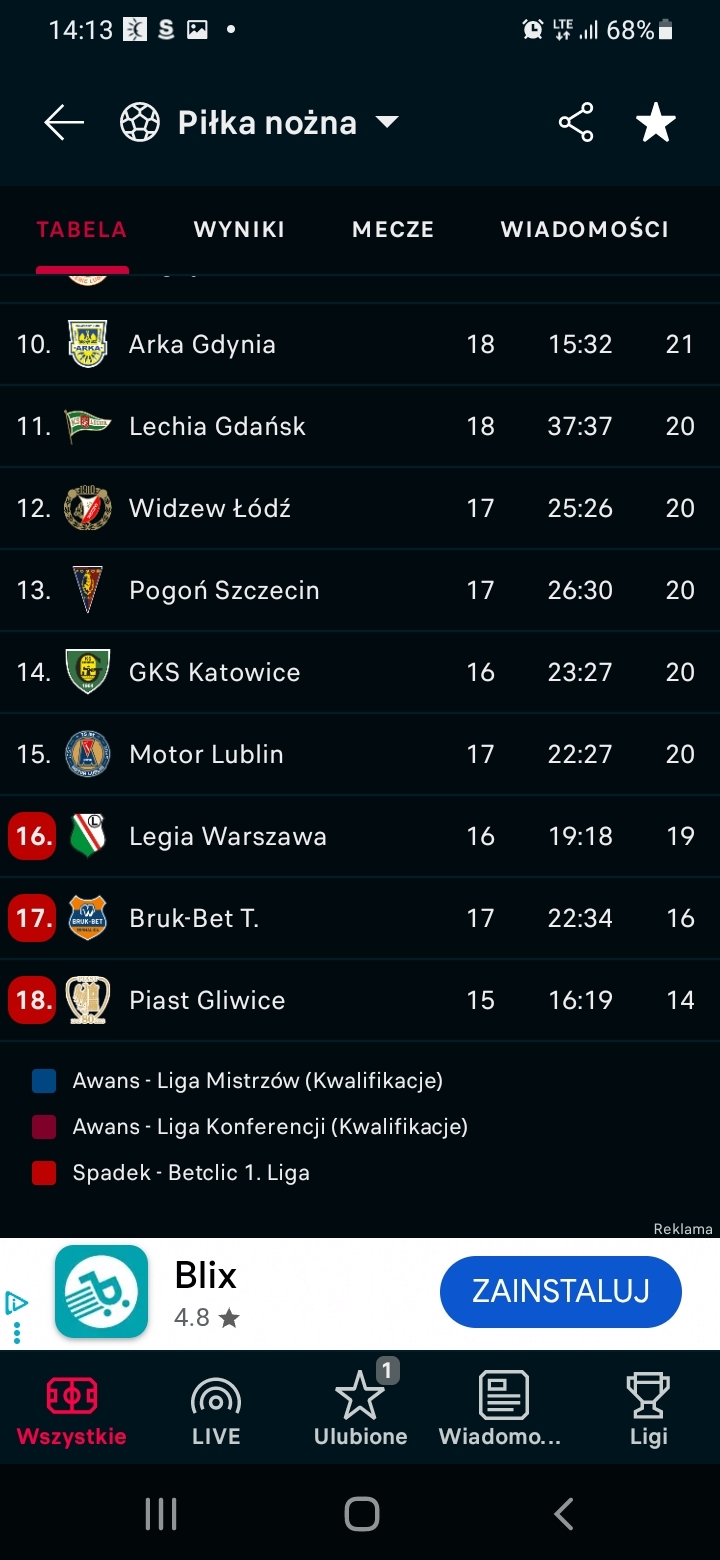Go to the LIVE section

[x=216, y=1410]
